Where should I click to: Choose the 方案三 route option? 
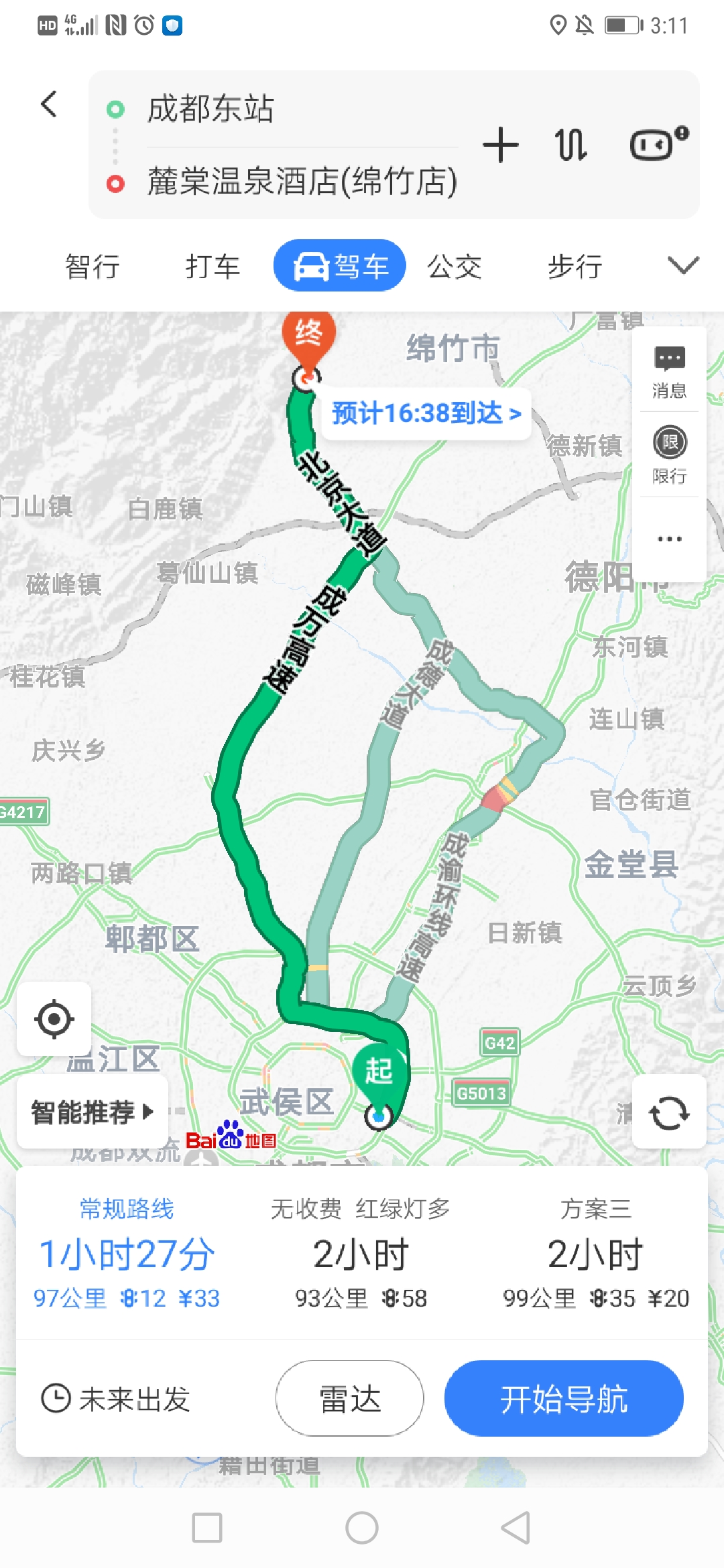tap(595, 1253)
